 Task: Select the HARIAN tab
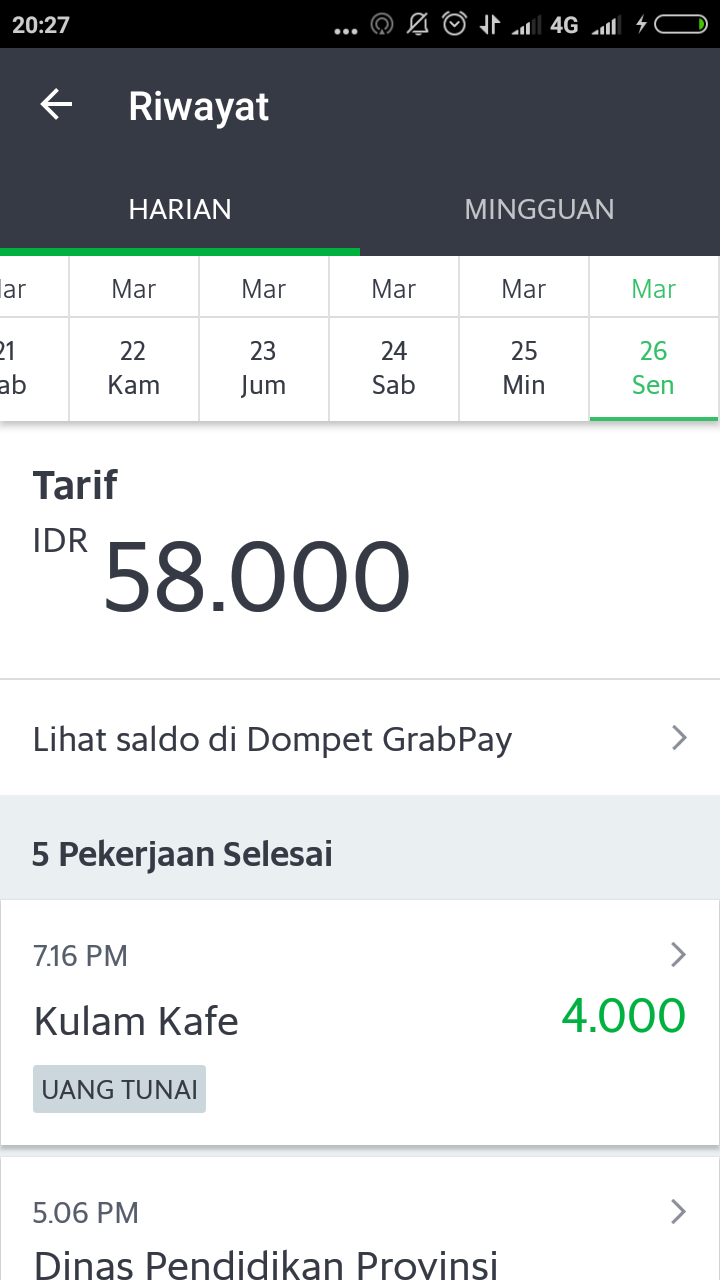point(180,209)
